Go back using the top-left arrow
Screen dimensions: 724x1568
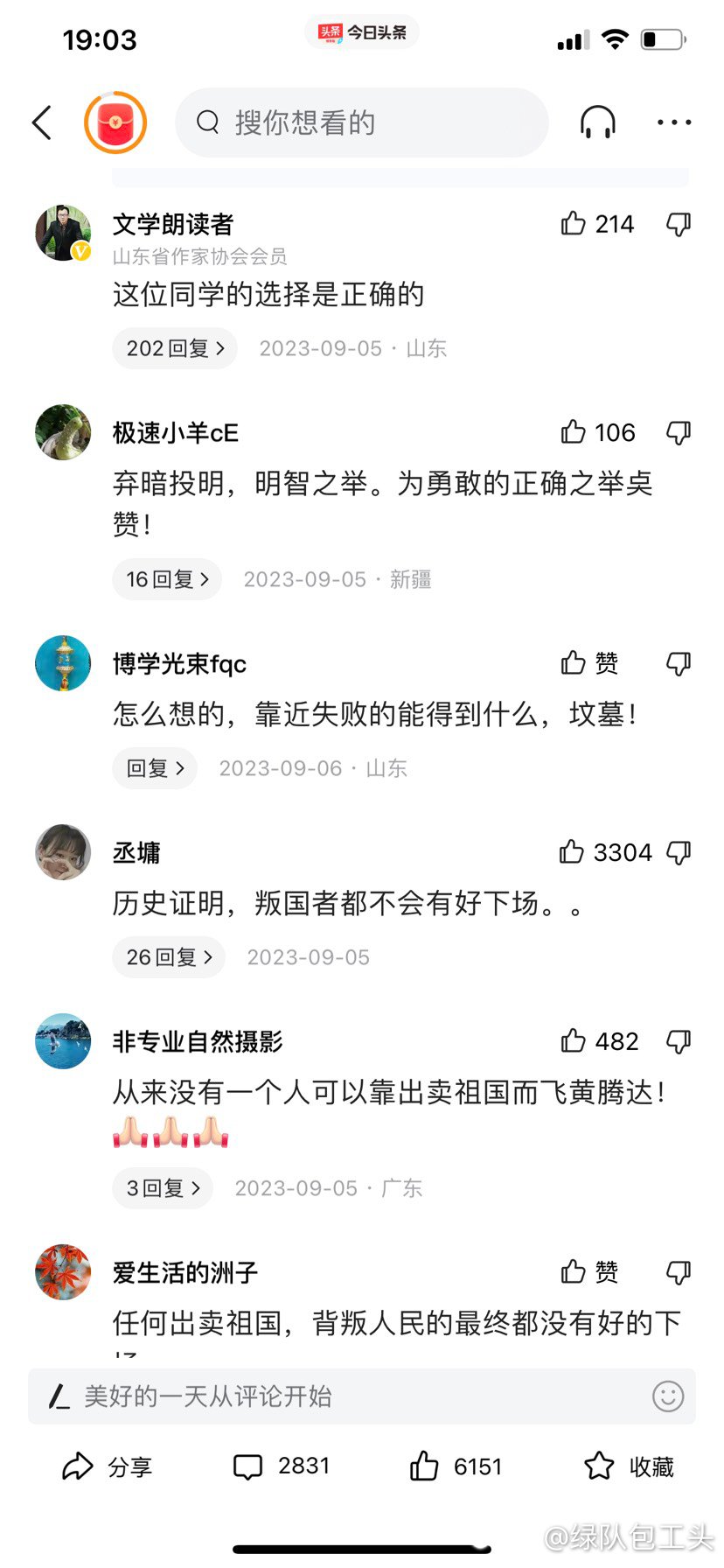point(42,122)
